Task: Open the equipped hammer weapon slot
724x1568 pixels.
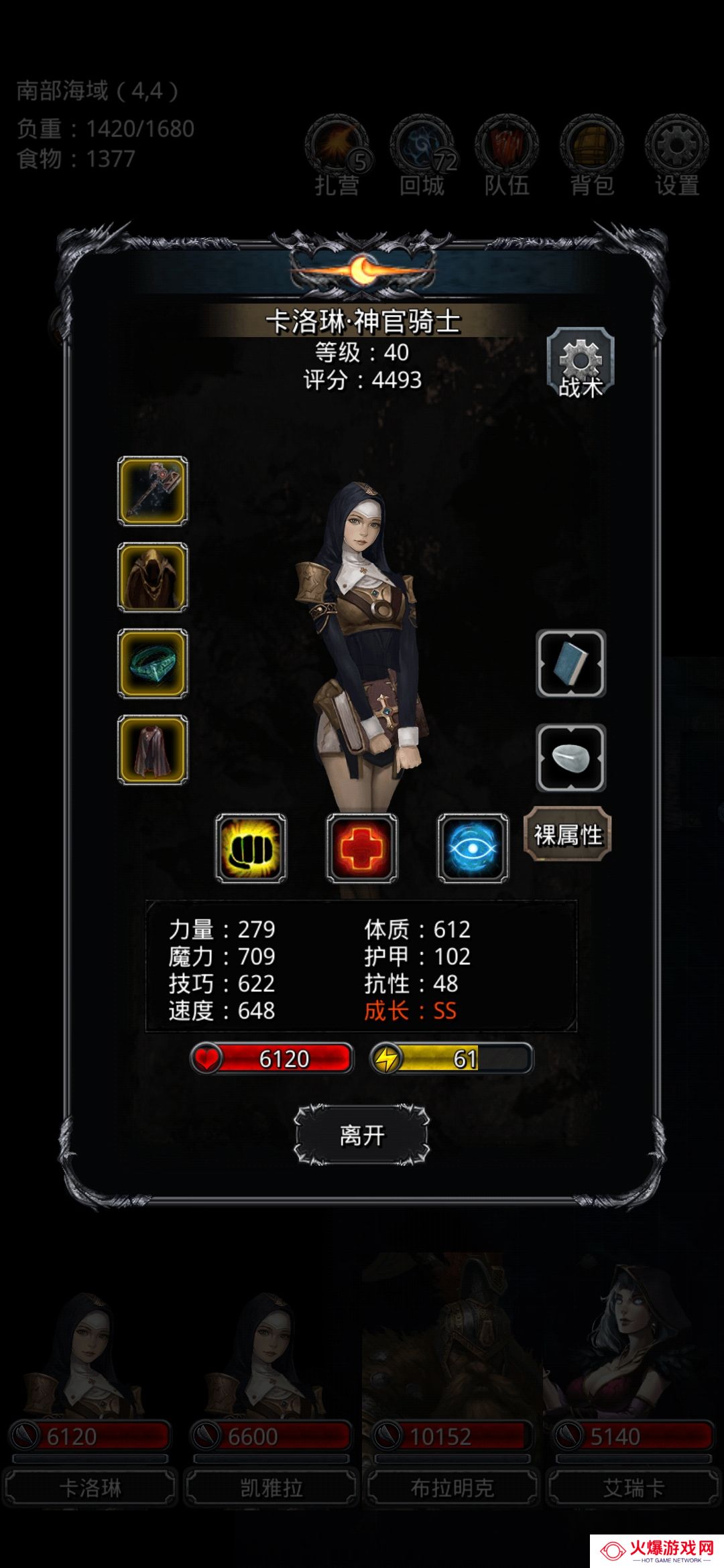Action: (x=153, y=491)
